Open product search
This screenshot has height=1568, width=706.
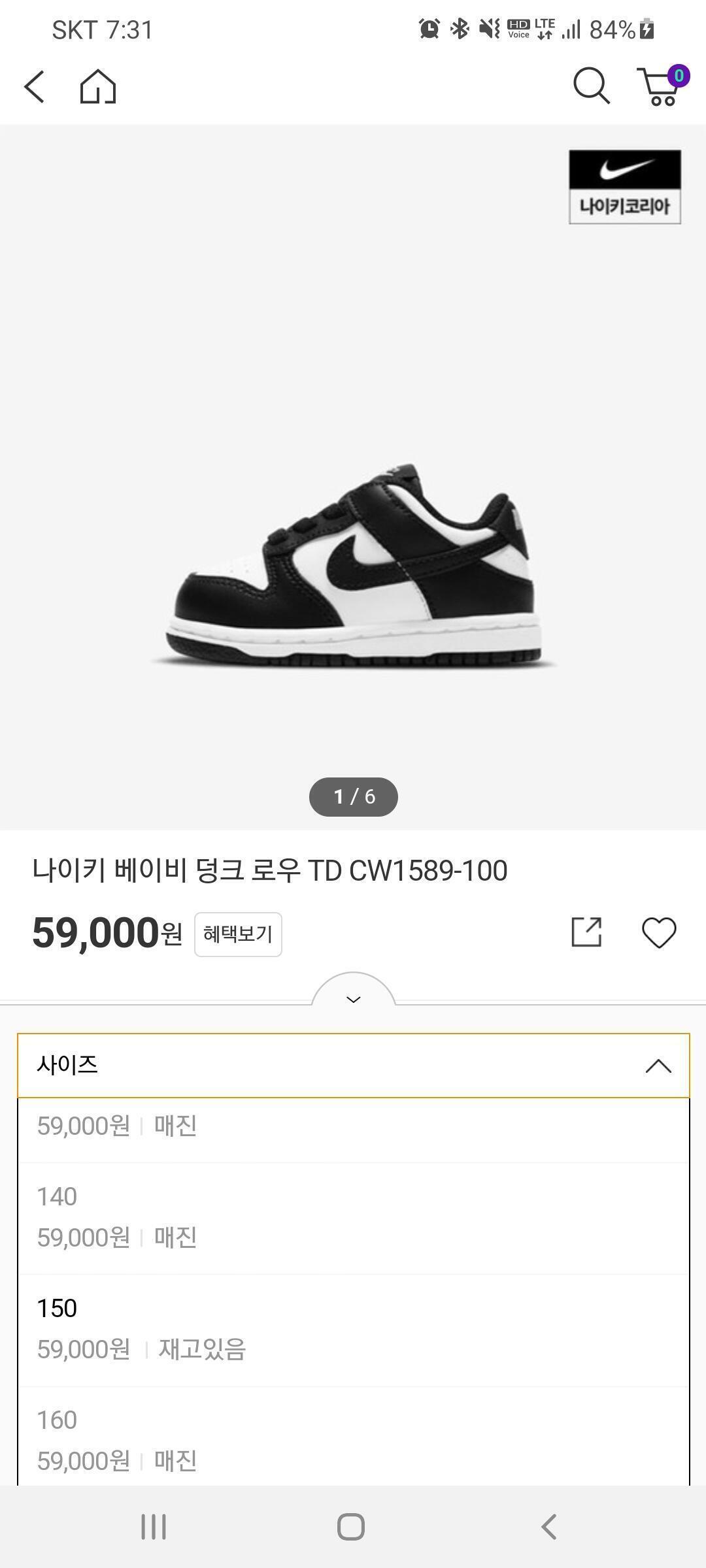tap(591, 86)
